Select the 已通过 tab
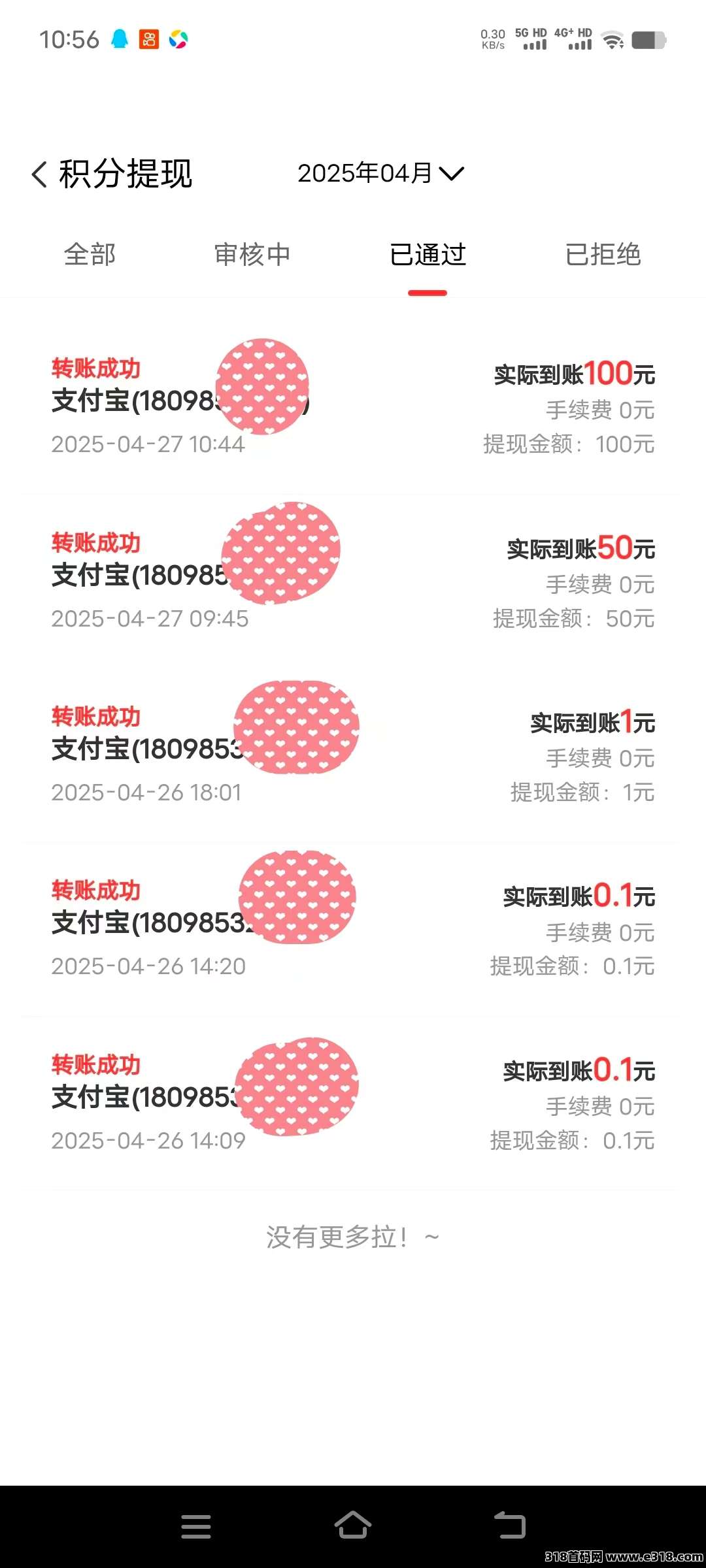This screenshot has width=706, height=1568. (428, 254)
